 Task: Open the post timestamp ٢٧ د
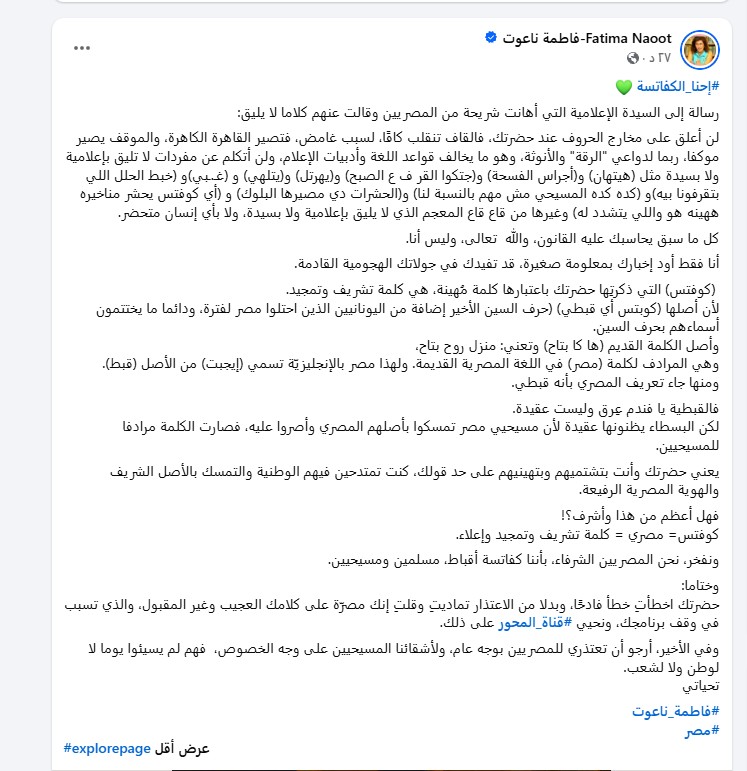pyautogui.click(x=656, y=58)
